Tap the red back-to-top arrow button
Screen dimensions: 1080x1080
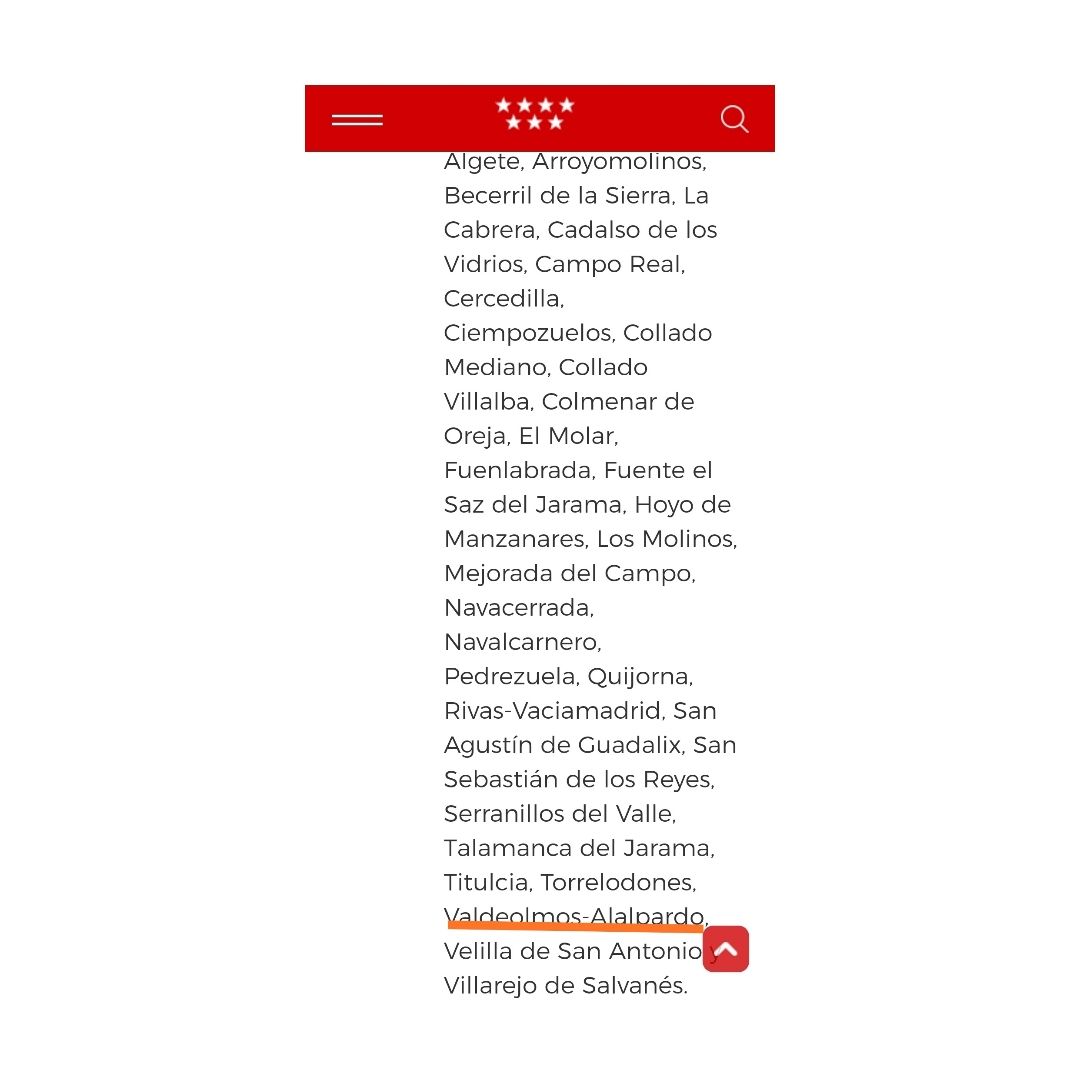[726, 949]
